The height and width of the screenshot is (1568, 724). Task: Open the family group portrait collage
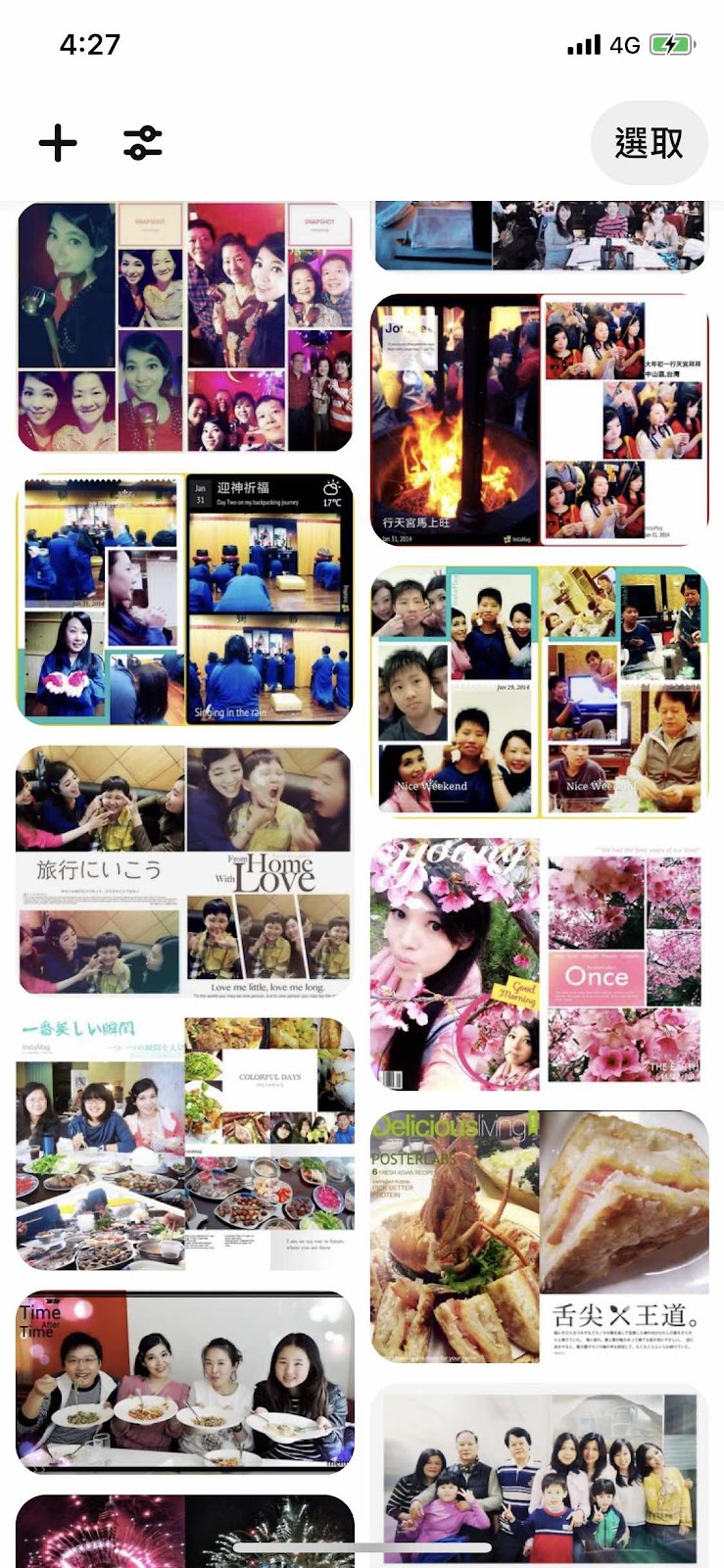[539, 1475]
